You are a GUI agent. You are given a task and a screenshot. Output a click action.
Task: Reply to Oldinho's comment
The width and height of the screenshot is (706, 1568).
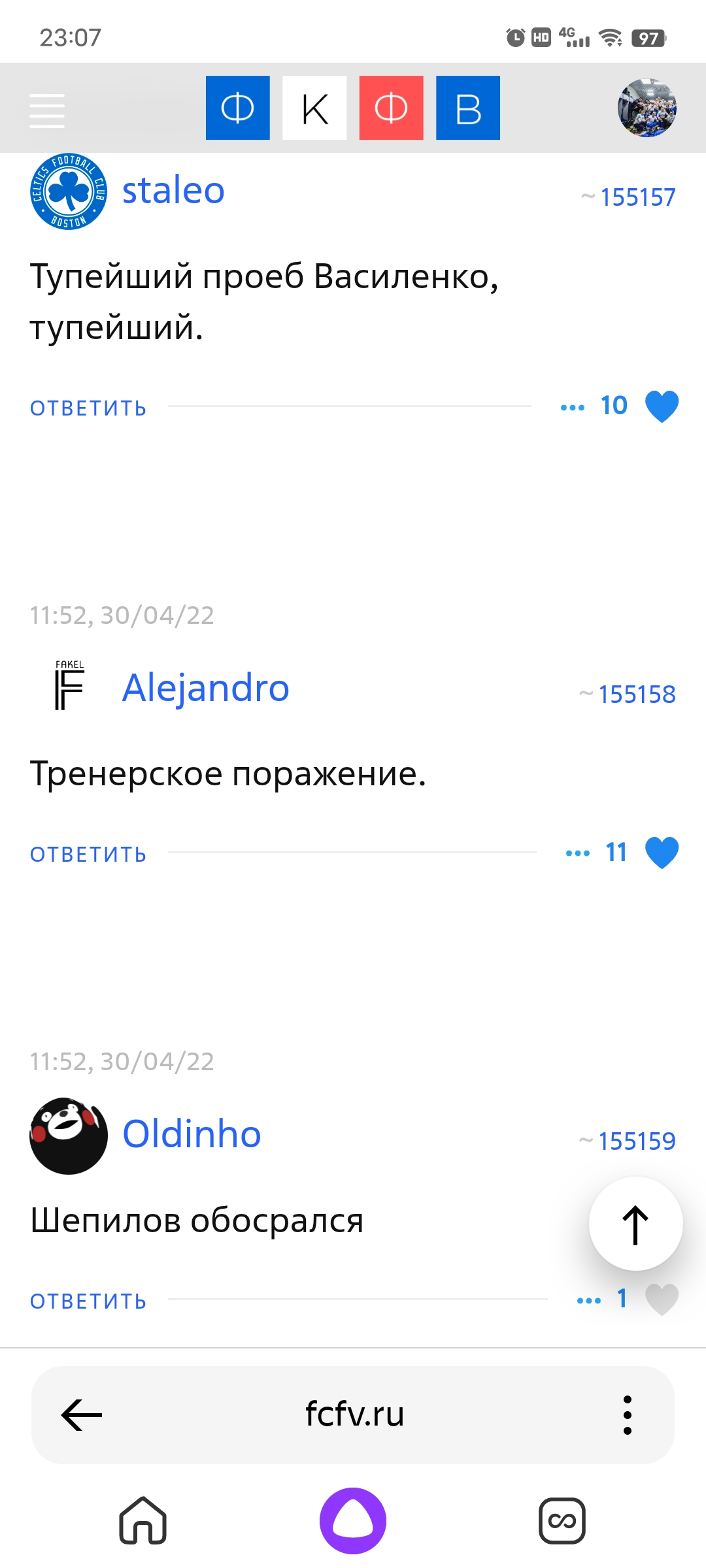tap(88, 1301)
